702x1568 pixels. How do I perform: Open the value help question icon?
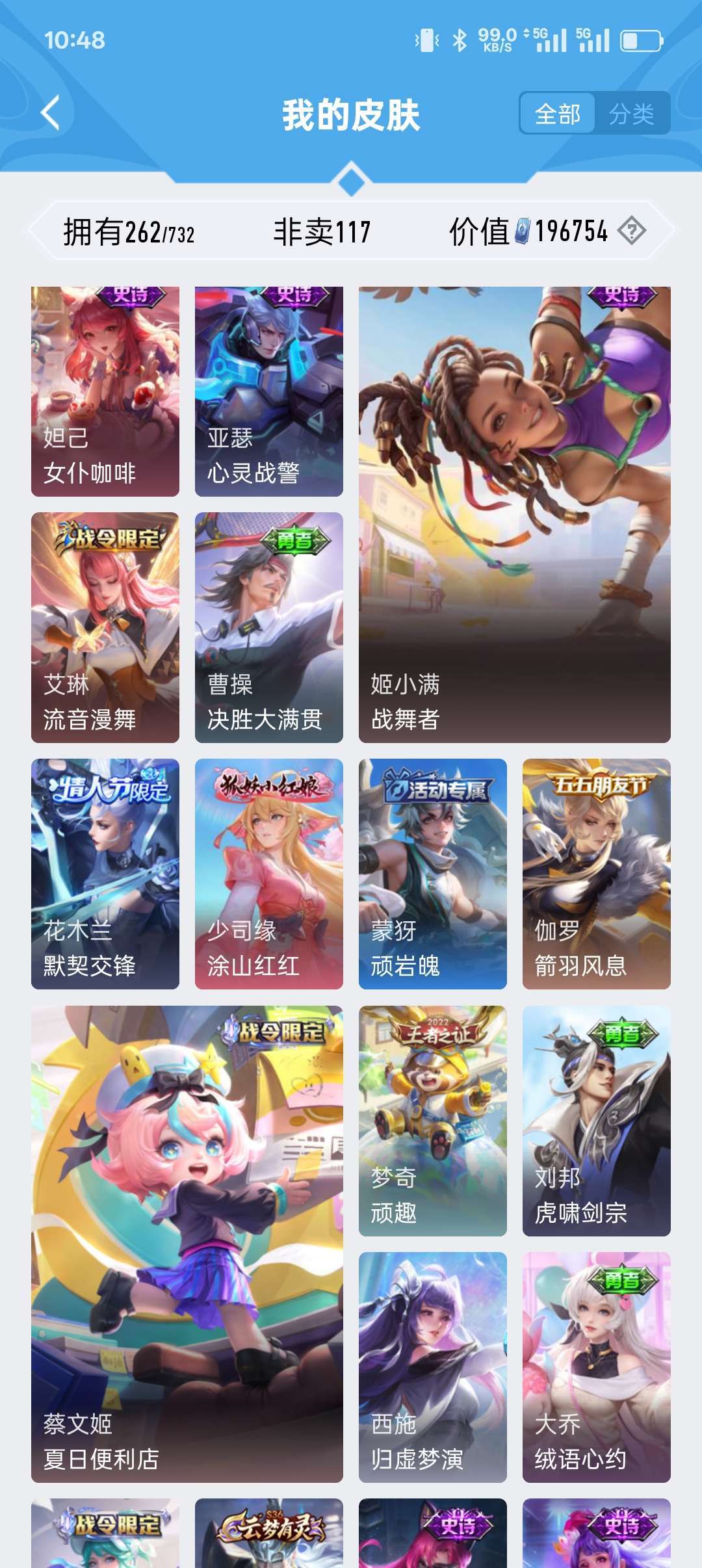pos(631,230)
